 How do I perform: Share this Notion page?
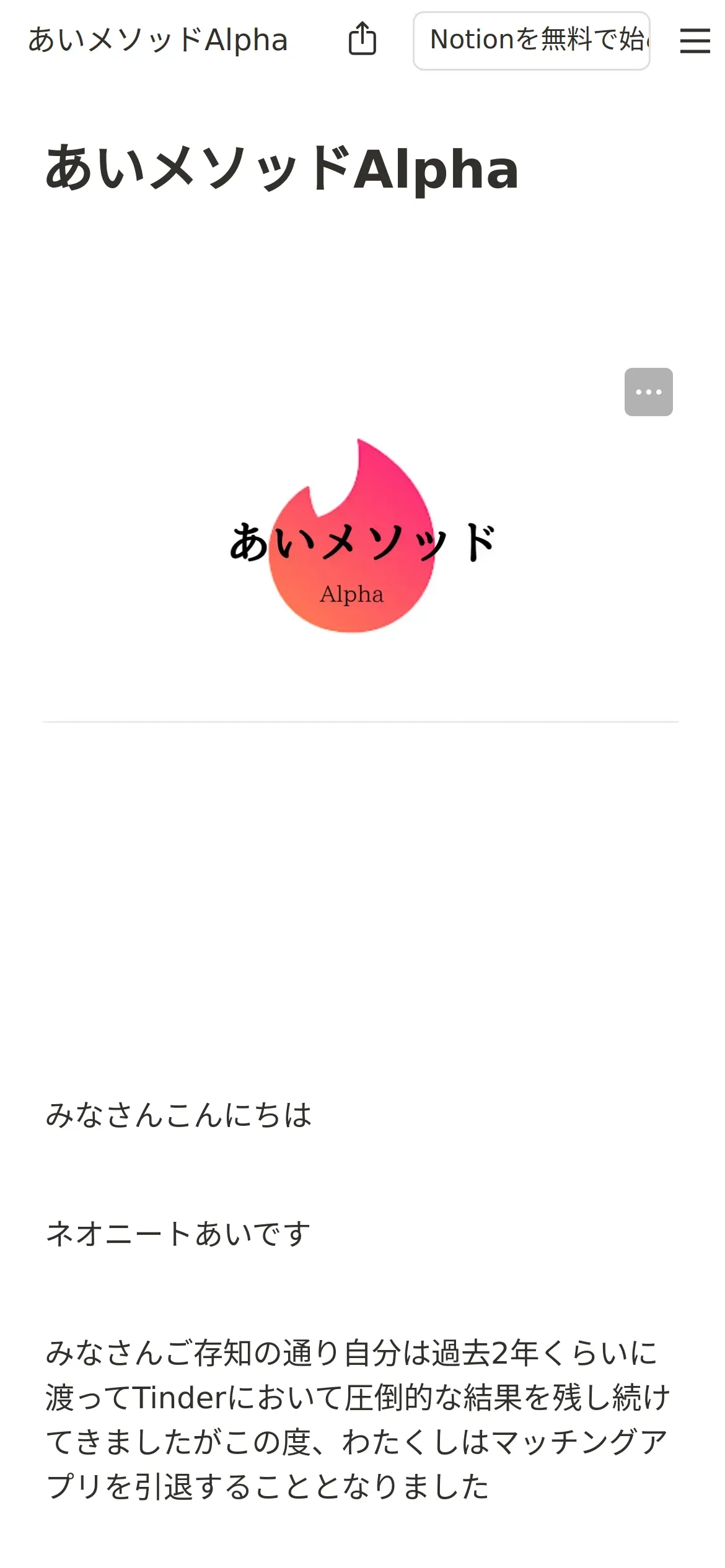pyautogui.click(x=362, y=39)
